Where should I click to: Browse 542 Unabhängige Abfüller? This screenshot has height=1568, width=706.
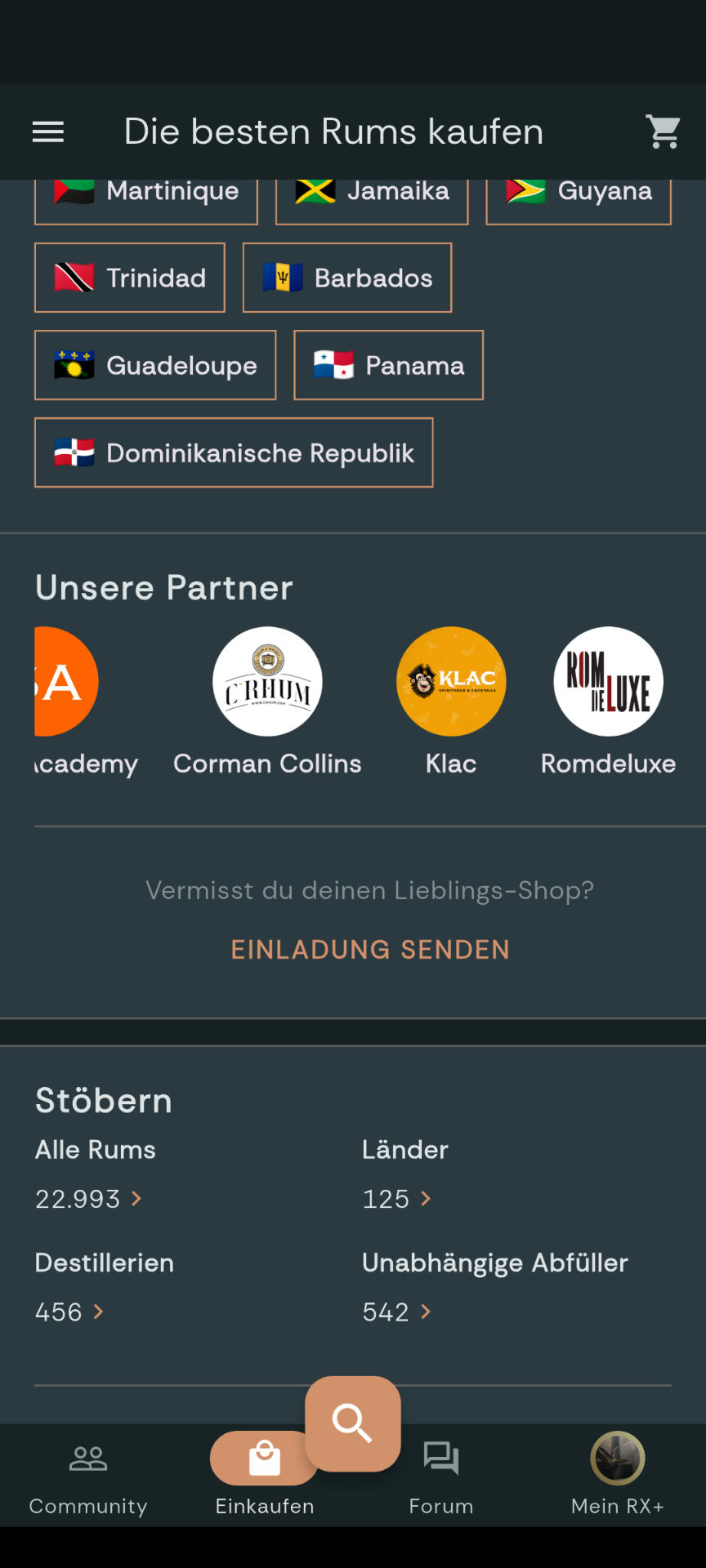pyautogui.click(x=396, y=1312)
